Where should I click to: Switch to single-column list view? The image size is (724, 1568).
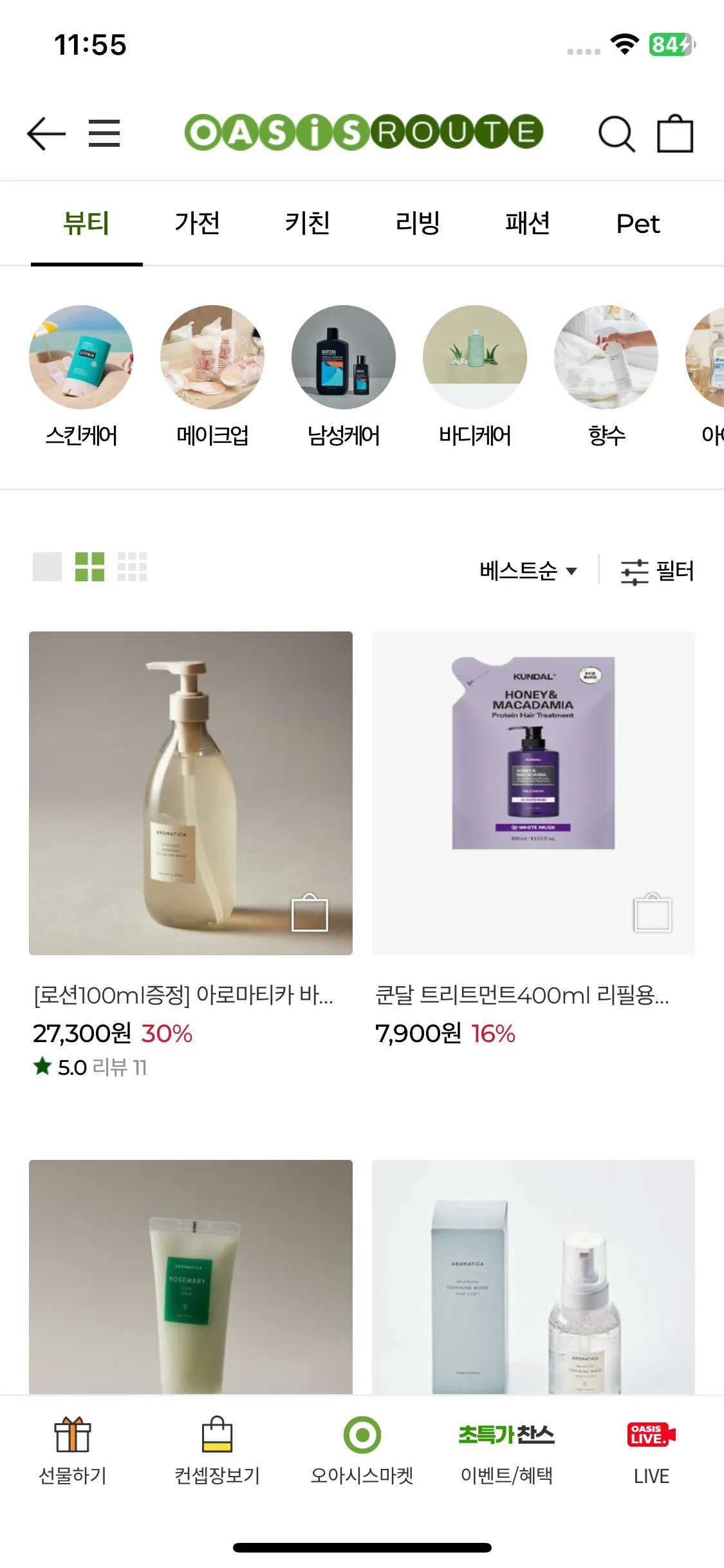(47, 567)
